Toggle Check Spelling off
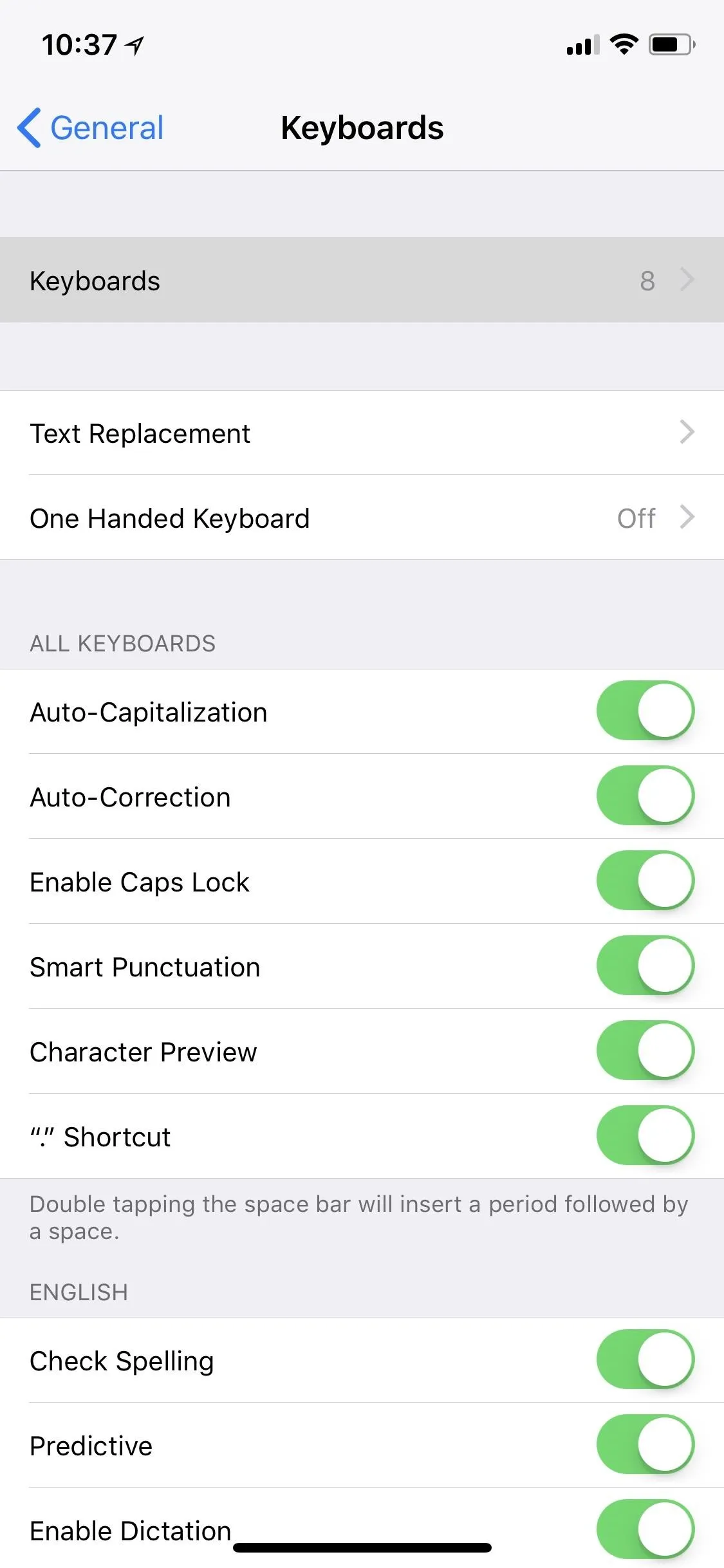This screenshot has width=724, height=1568. (x=645, y=1360)
